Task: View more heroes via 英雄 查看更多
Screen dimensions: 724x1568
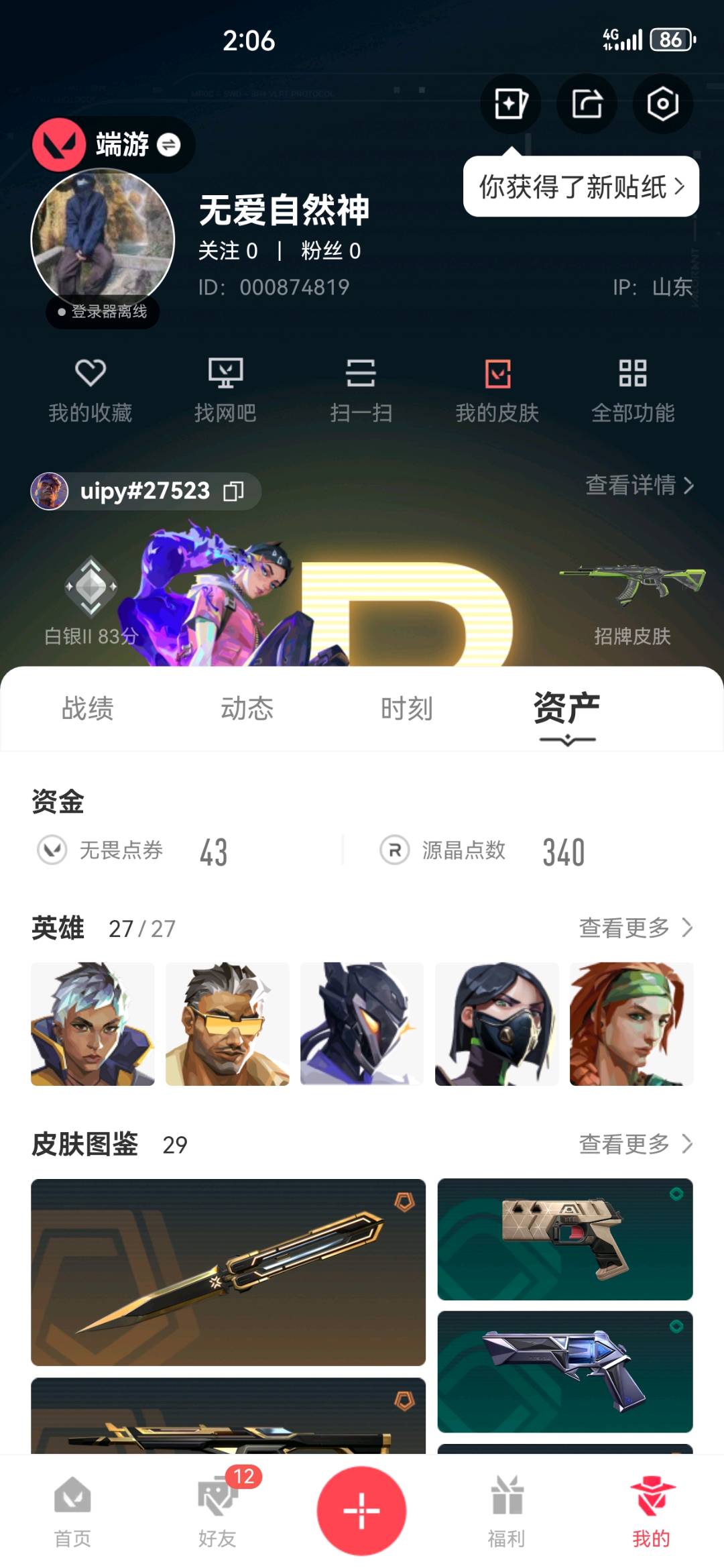Action: pyautogui.click(x=635, y=928)
